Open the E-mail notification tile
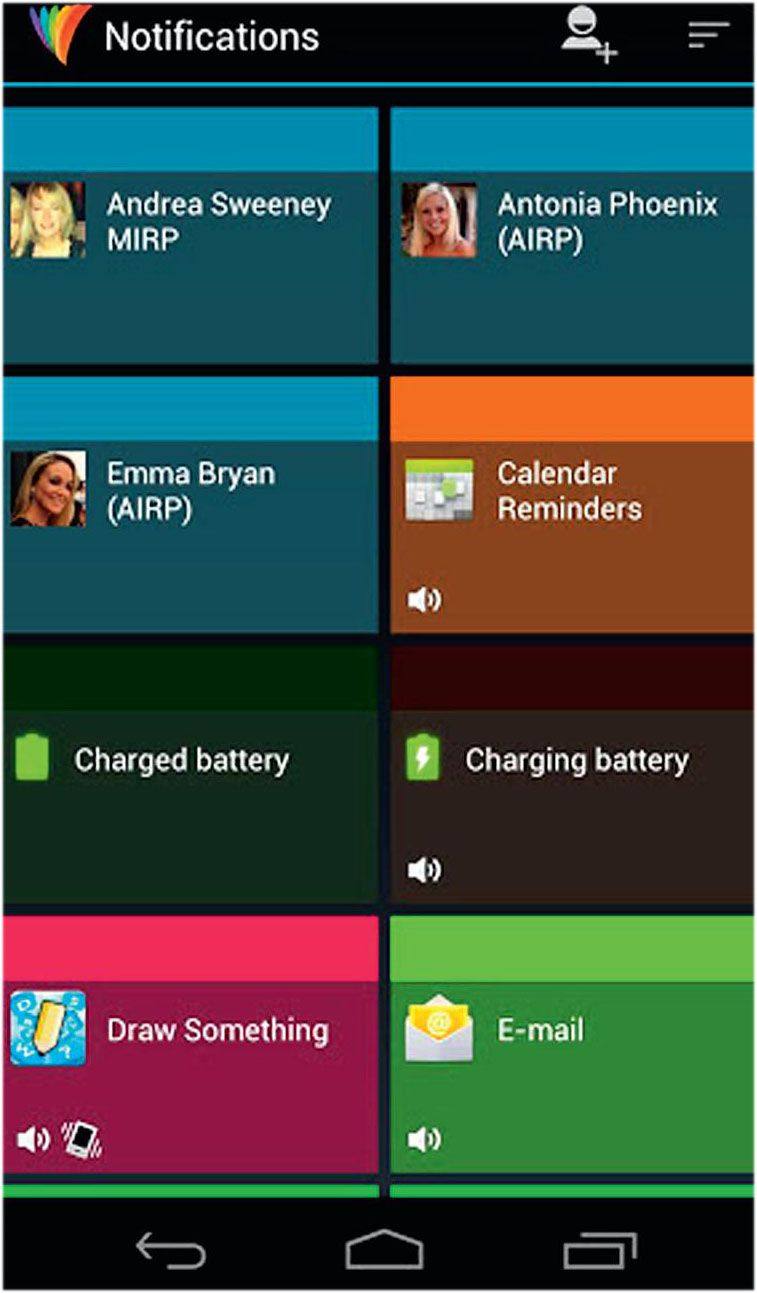The width and height of the screenshot is (757, 1293). point(572,1045)
